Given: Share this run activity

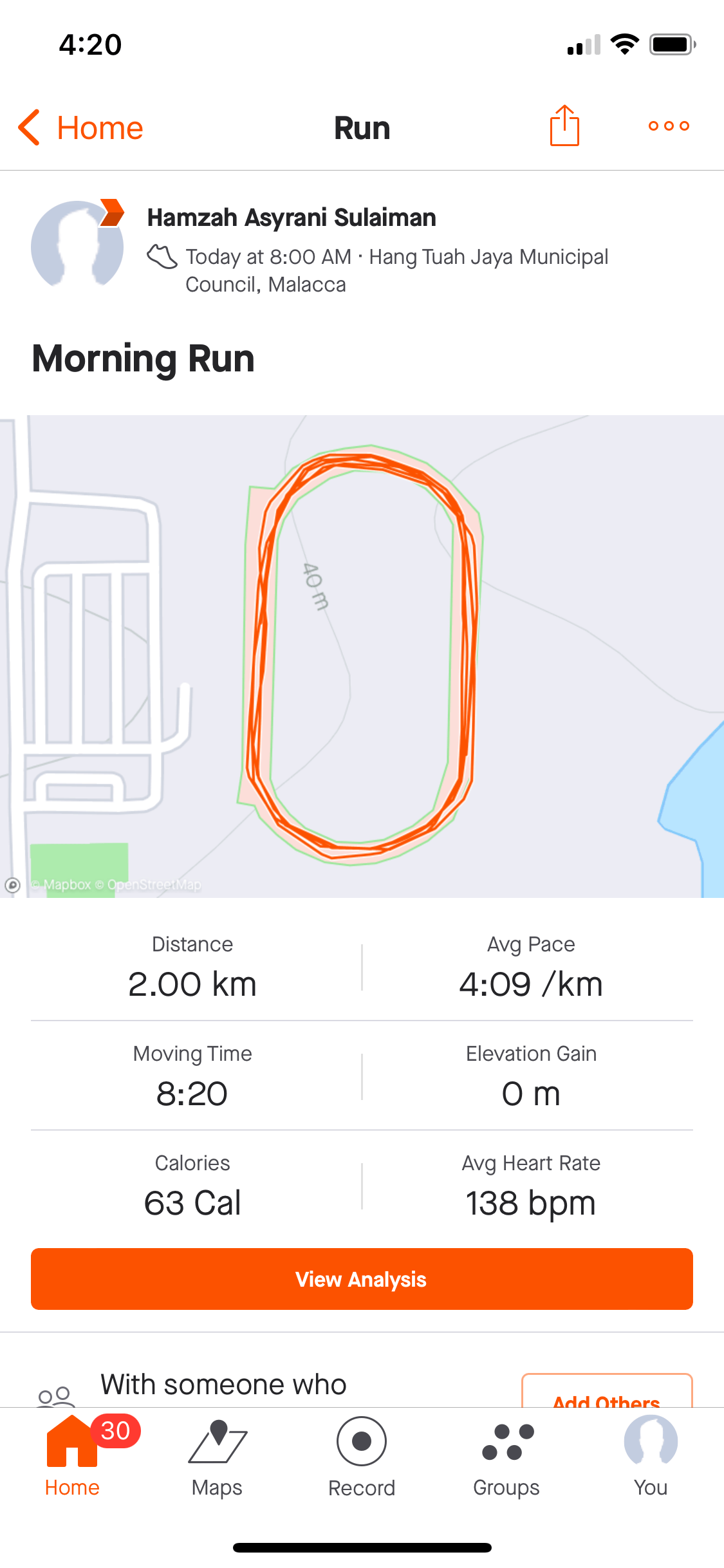Looking at the screenshot, I should click(x=564, y=126).
